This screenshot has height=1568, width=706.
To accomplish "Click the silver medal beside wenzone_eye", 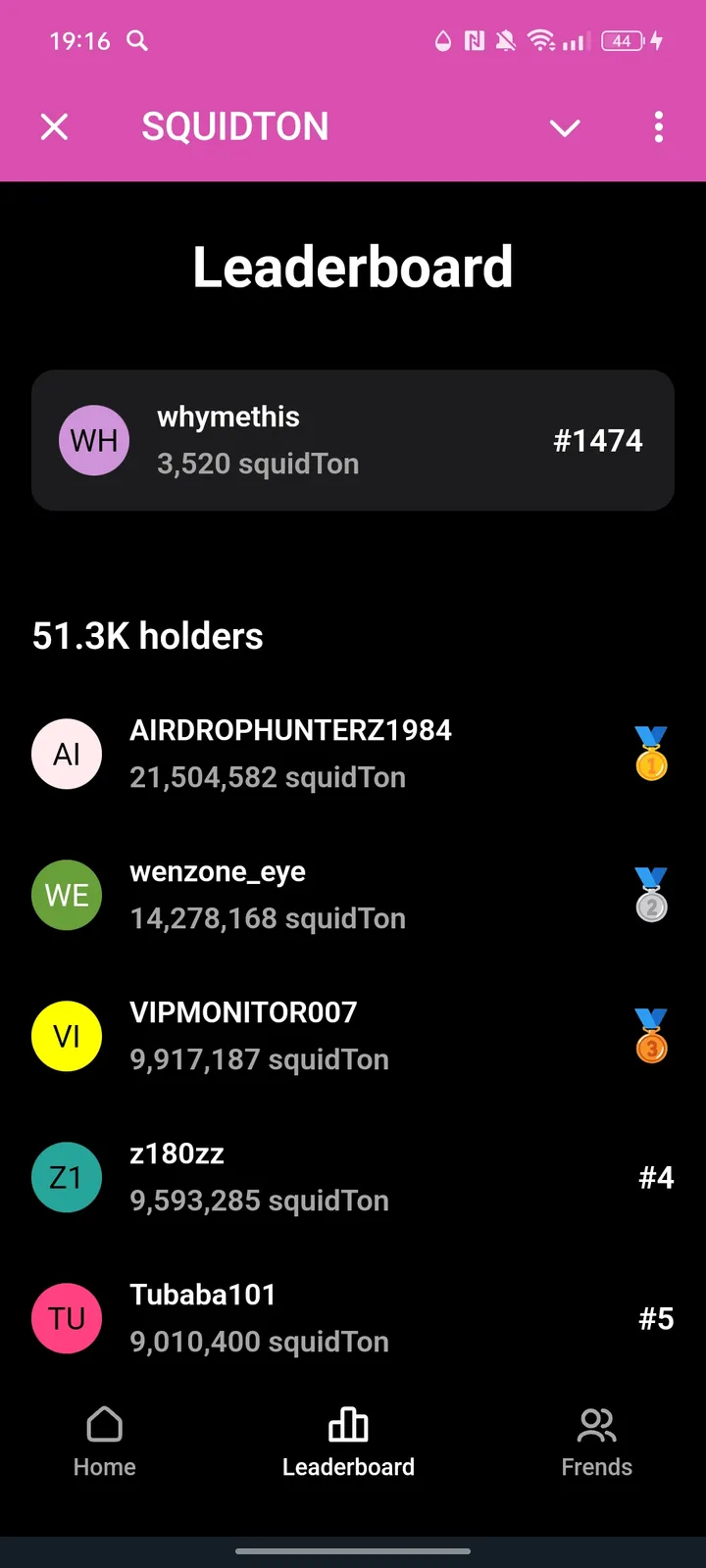I will [651, 895].
